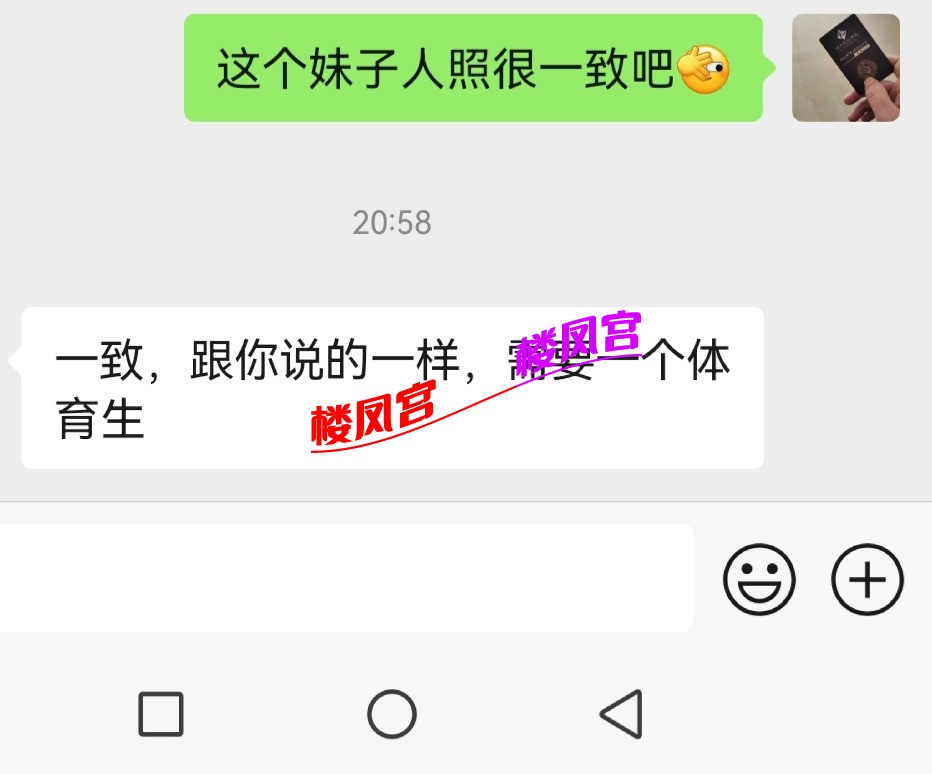The height and width of the screenshot is (774, 932).
Task: Open the plus attachments menu
Action: click(867, 579)
